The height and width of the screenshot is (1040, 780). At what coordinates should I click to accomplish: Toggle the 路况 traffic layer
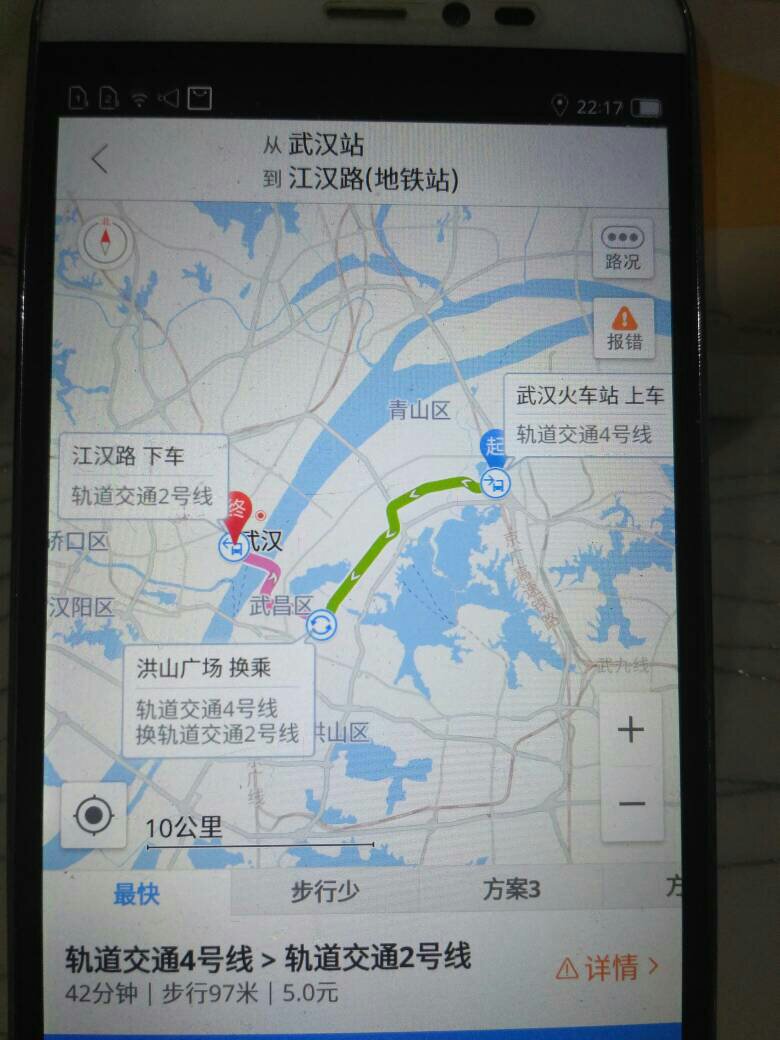623,249
